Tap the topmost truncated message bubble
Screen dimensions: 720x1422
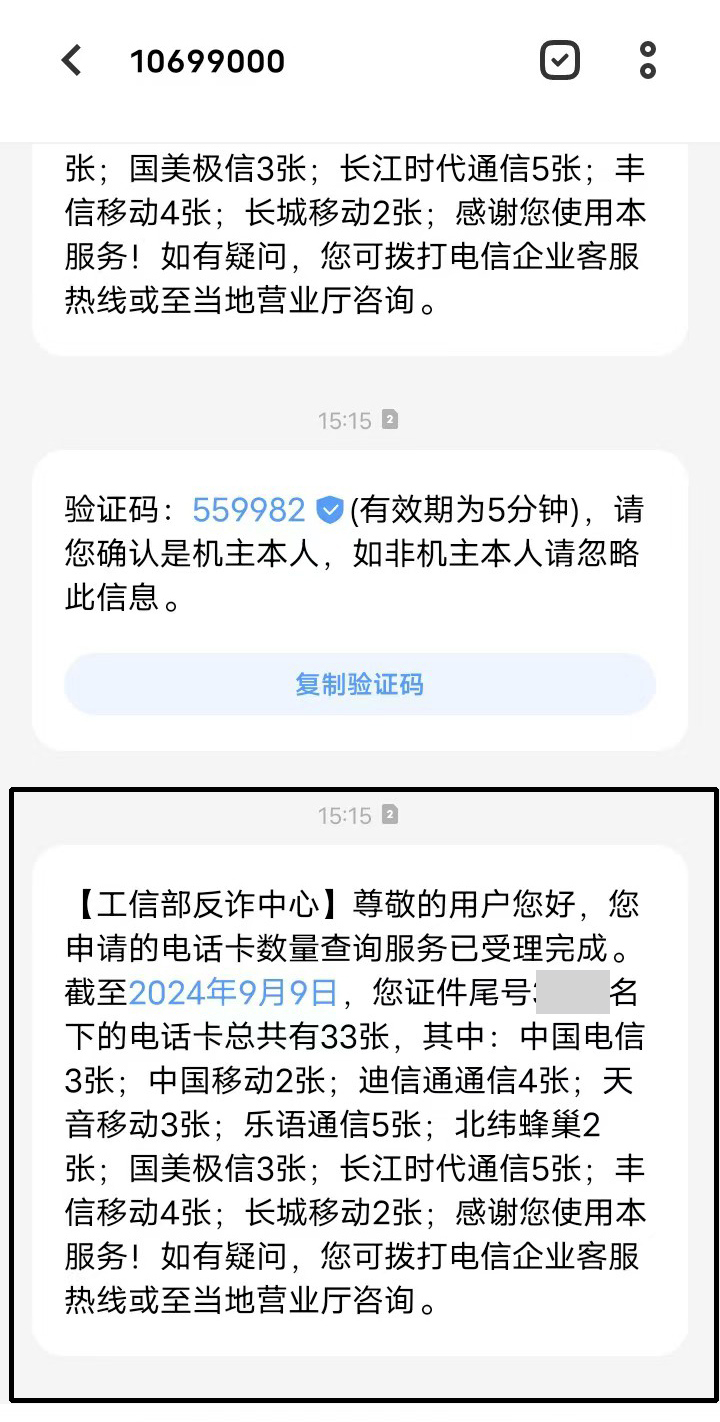360,240
